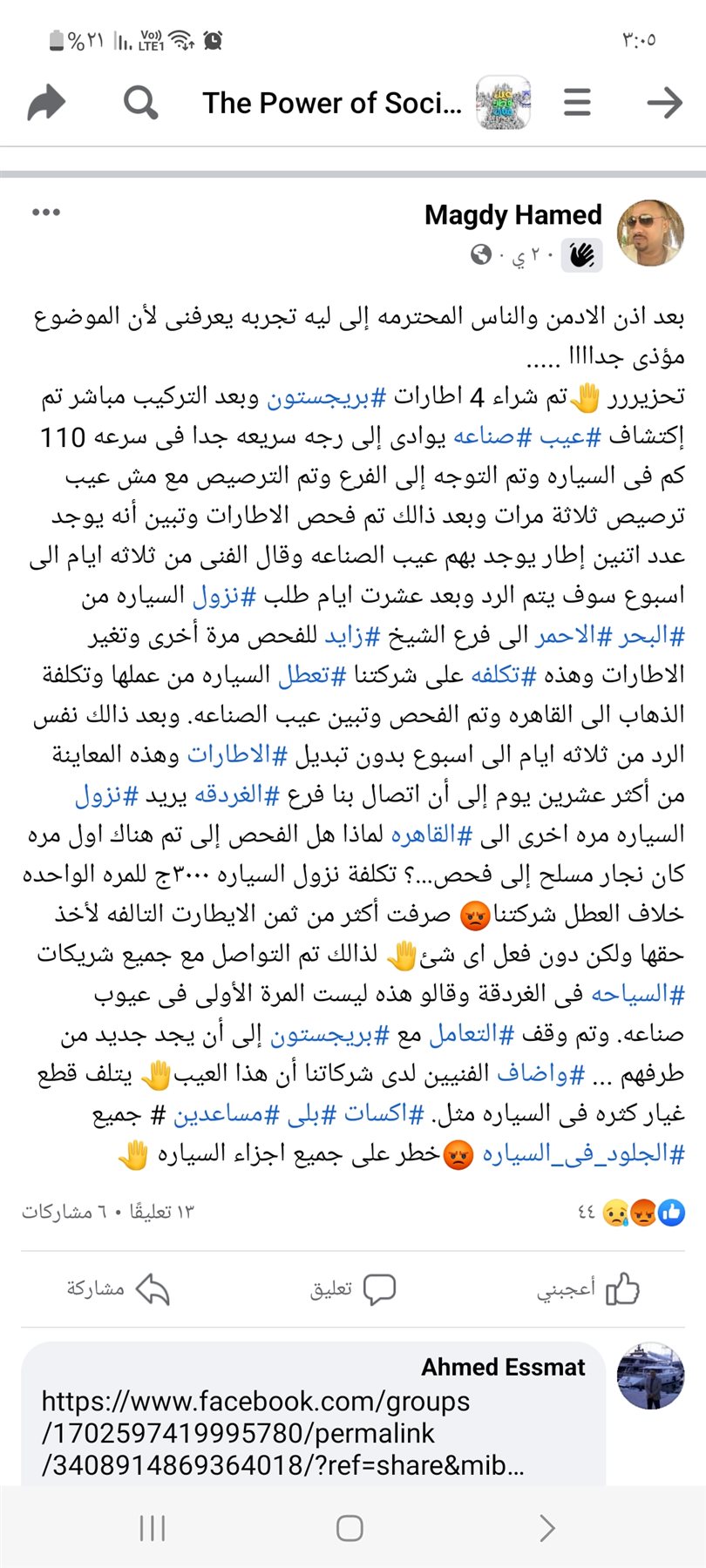706x1568 pixels.
Task: Like the post with أعجبني button
Action: 588,1288
